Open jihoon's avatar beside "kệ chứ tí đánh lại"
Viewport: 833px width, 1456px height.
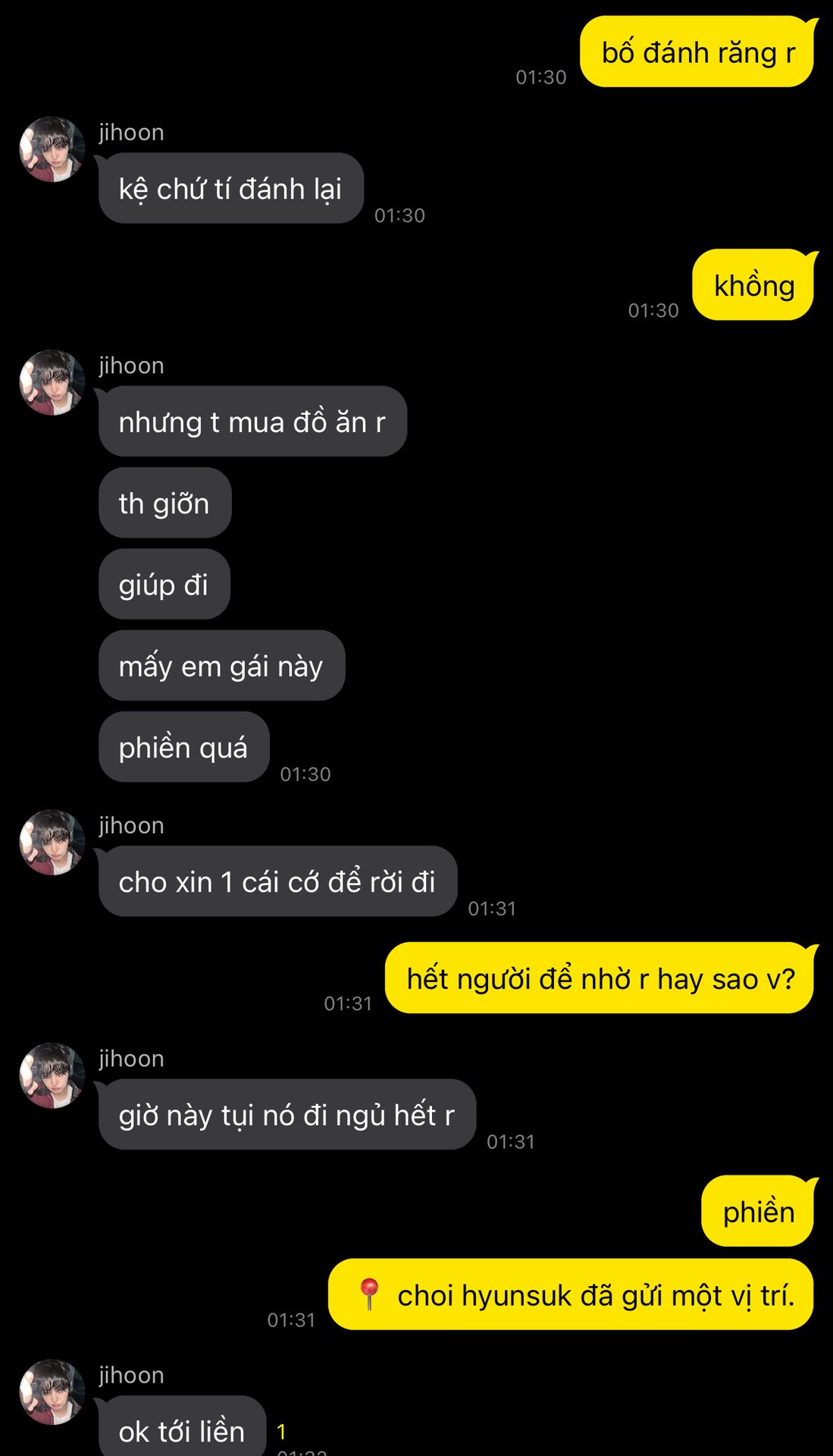(x=52, y=149)
